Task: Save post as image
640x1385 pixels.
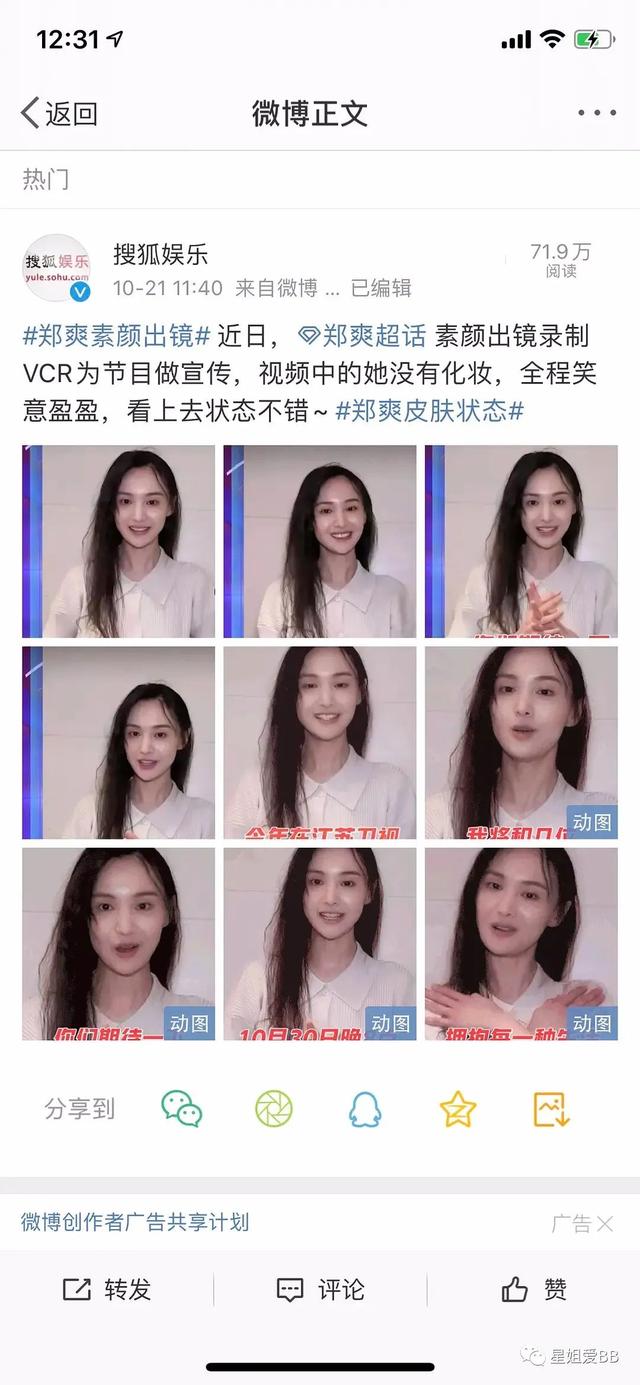Action: click(x=551, y=1108)
